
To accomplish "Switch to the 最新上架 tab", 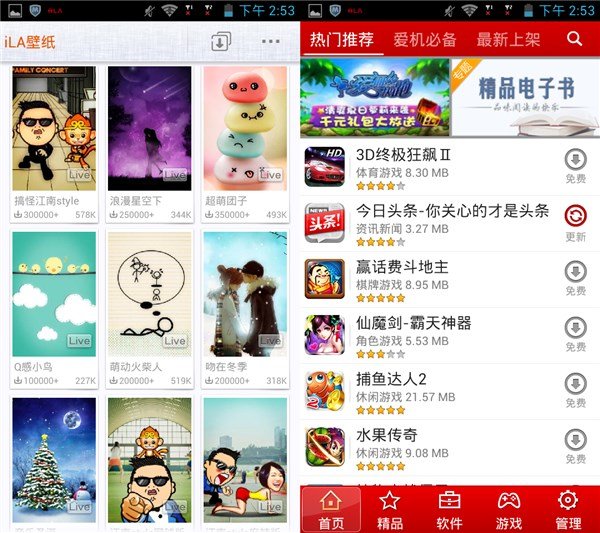I will [508, 40].
